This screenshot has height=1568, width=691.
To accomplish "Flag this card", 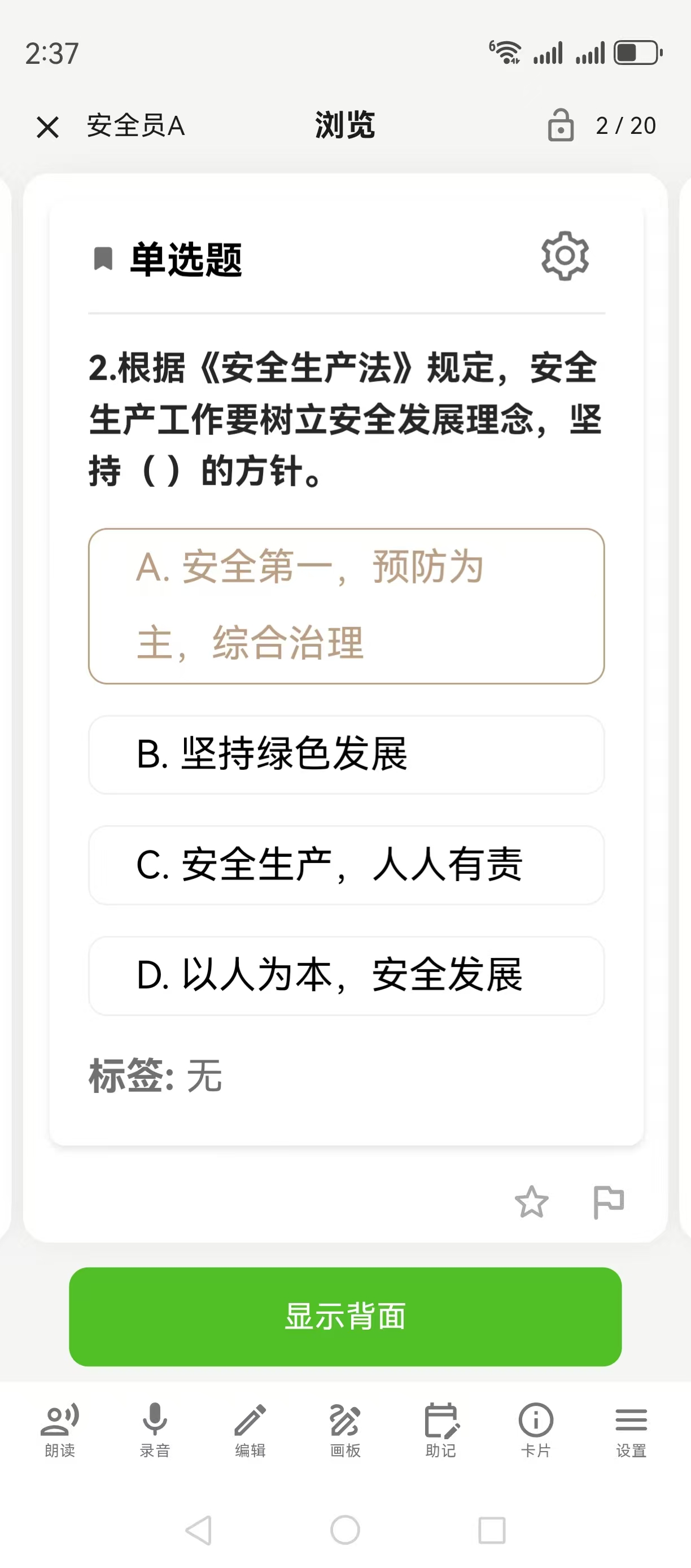I will pos(608,1201).
